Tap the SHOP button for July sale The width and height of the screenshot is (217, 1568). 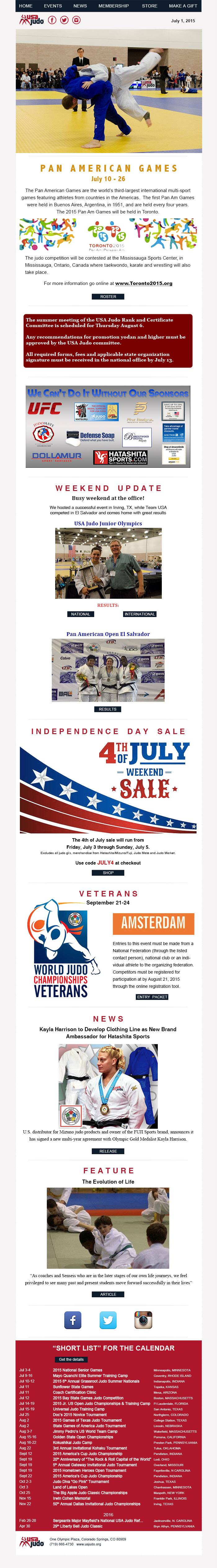click(x=108, y=872)
